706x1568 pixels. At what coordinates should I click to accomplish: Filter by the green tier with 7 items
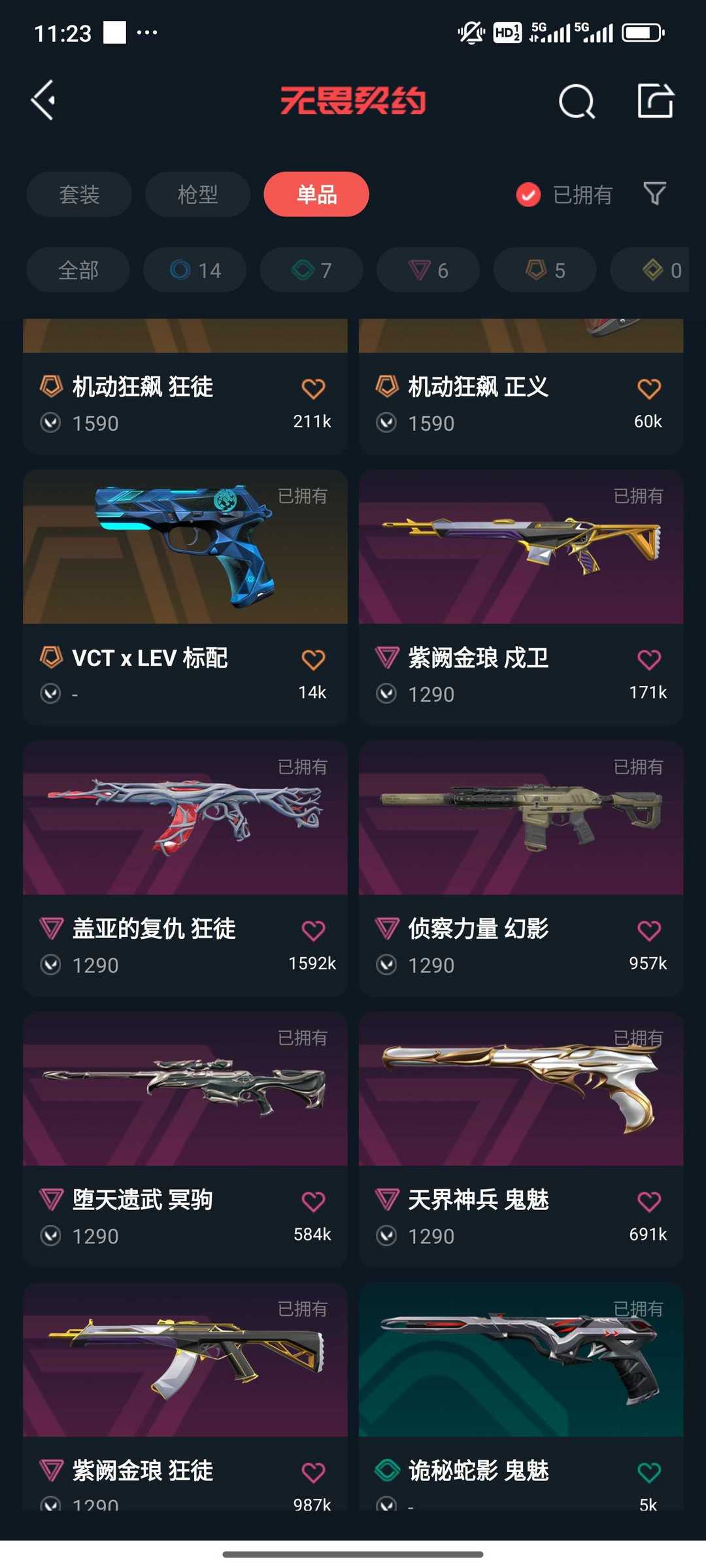point(311,270)
